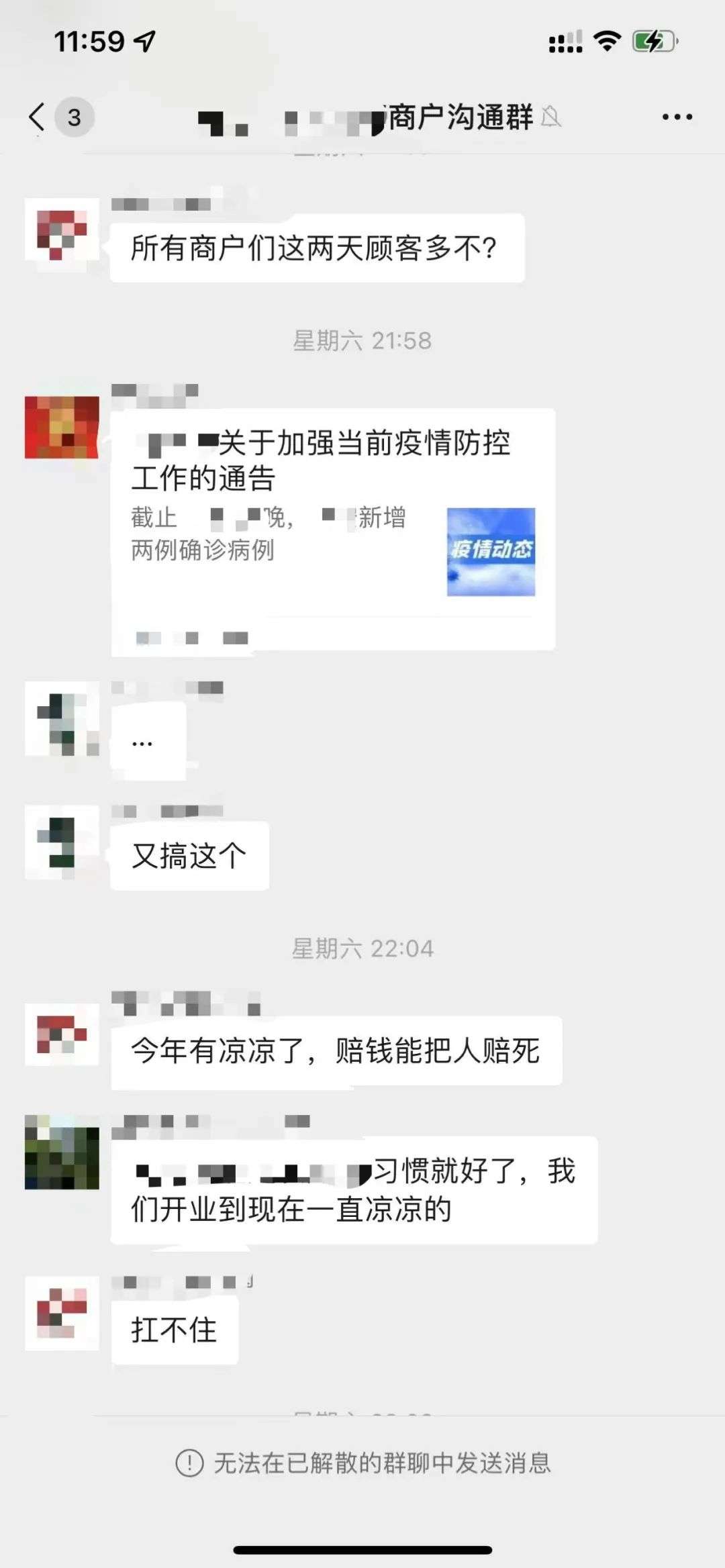Screen dimensions: 725x1568
Task: Go back to the chat list
Action: point(38,117)
